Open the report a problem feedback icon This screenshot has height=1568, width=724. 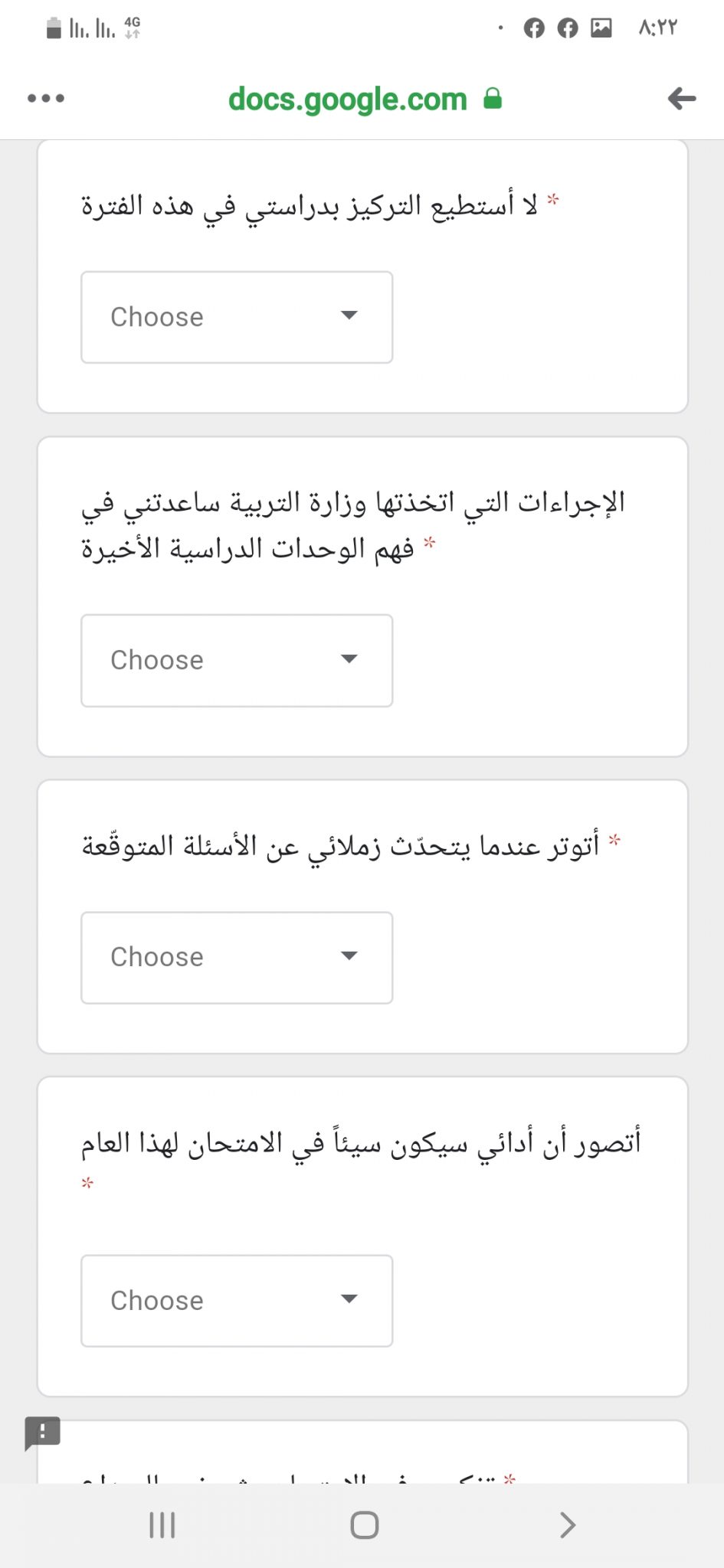pyautogui.click(x=42, y=1432)
